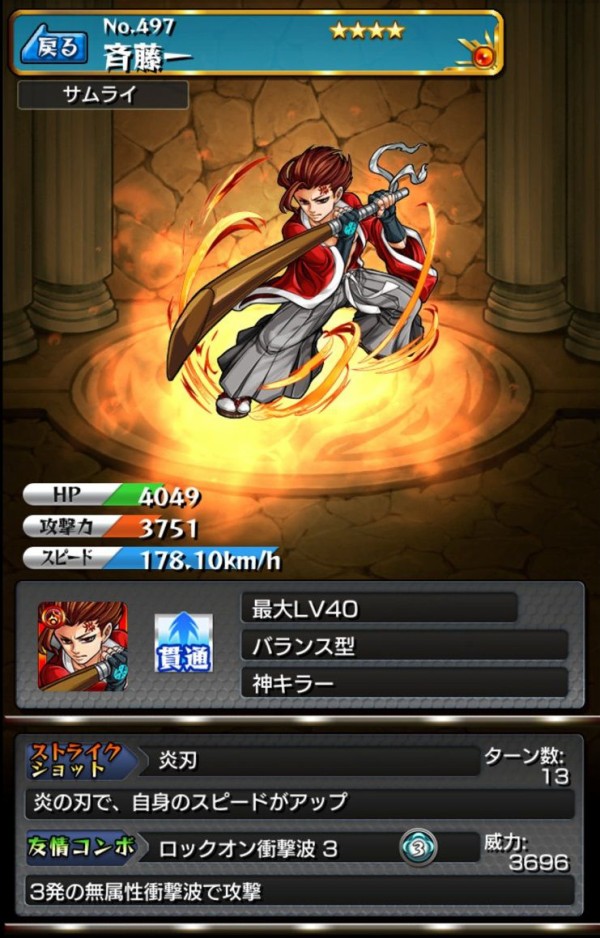Tap the character portrait thumbnail

[x=83, y=645]
